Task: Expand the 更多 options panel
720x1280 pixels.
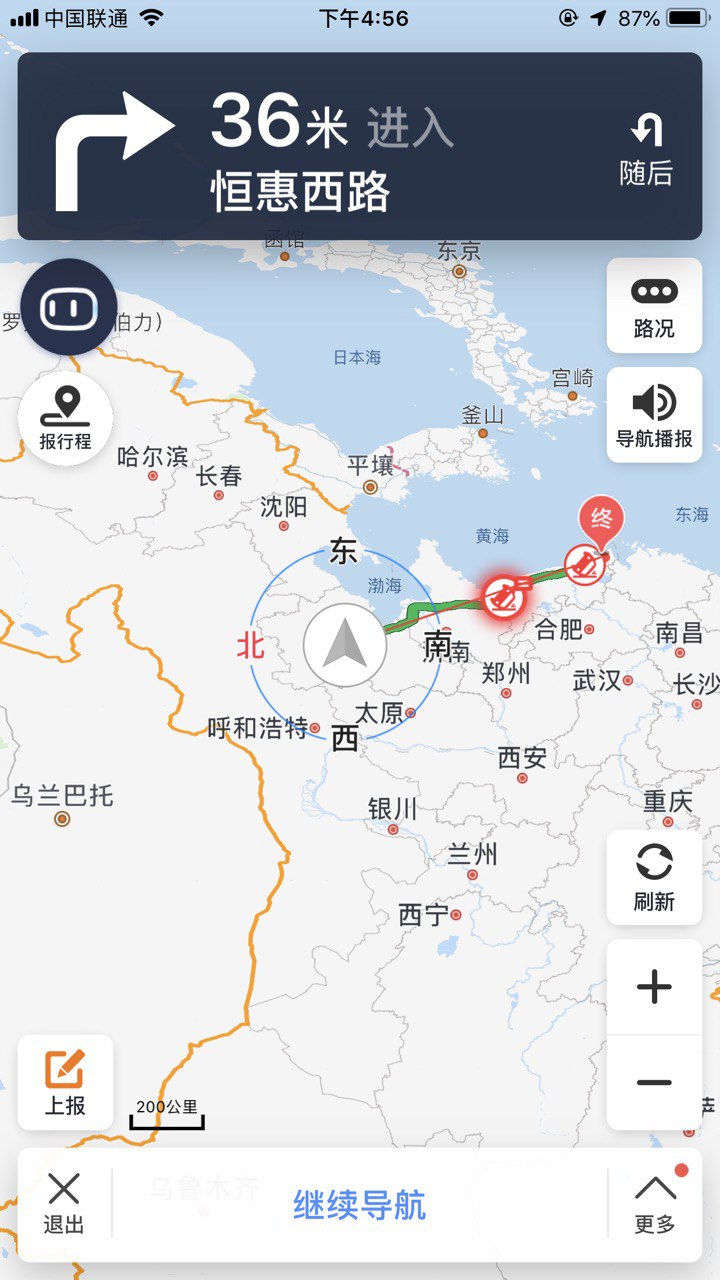Action: point(655,1204)
